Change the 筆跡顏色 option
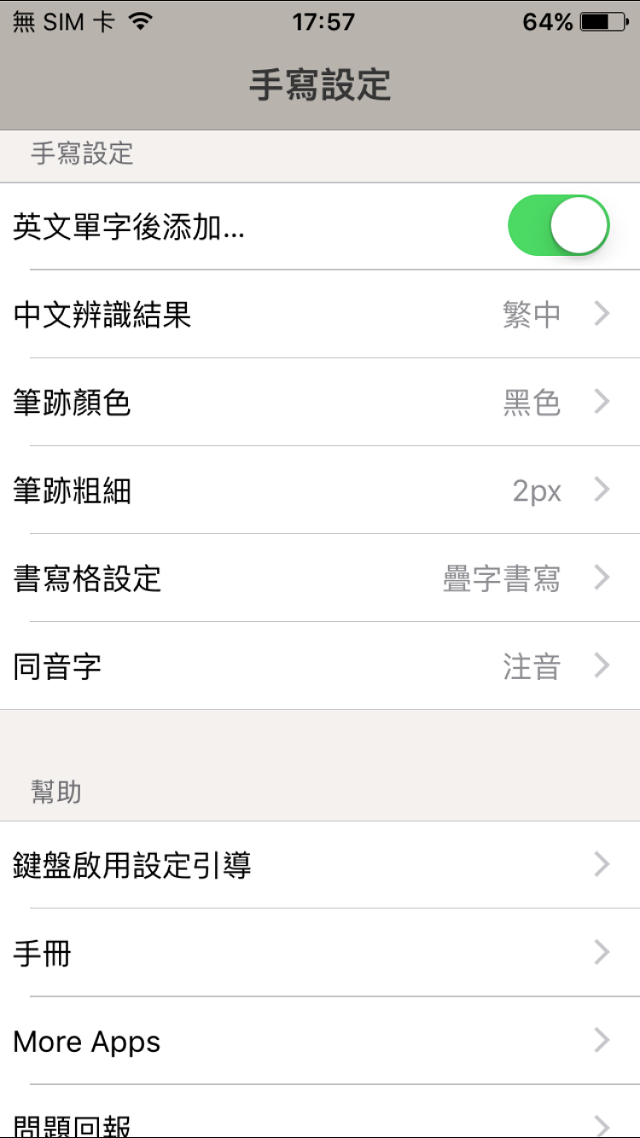 (320, 402)
